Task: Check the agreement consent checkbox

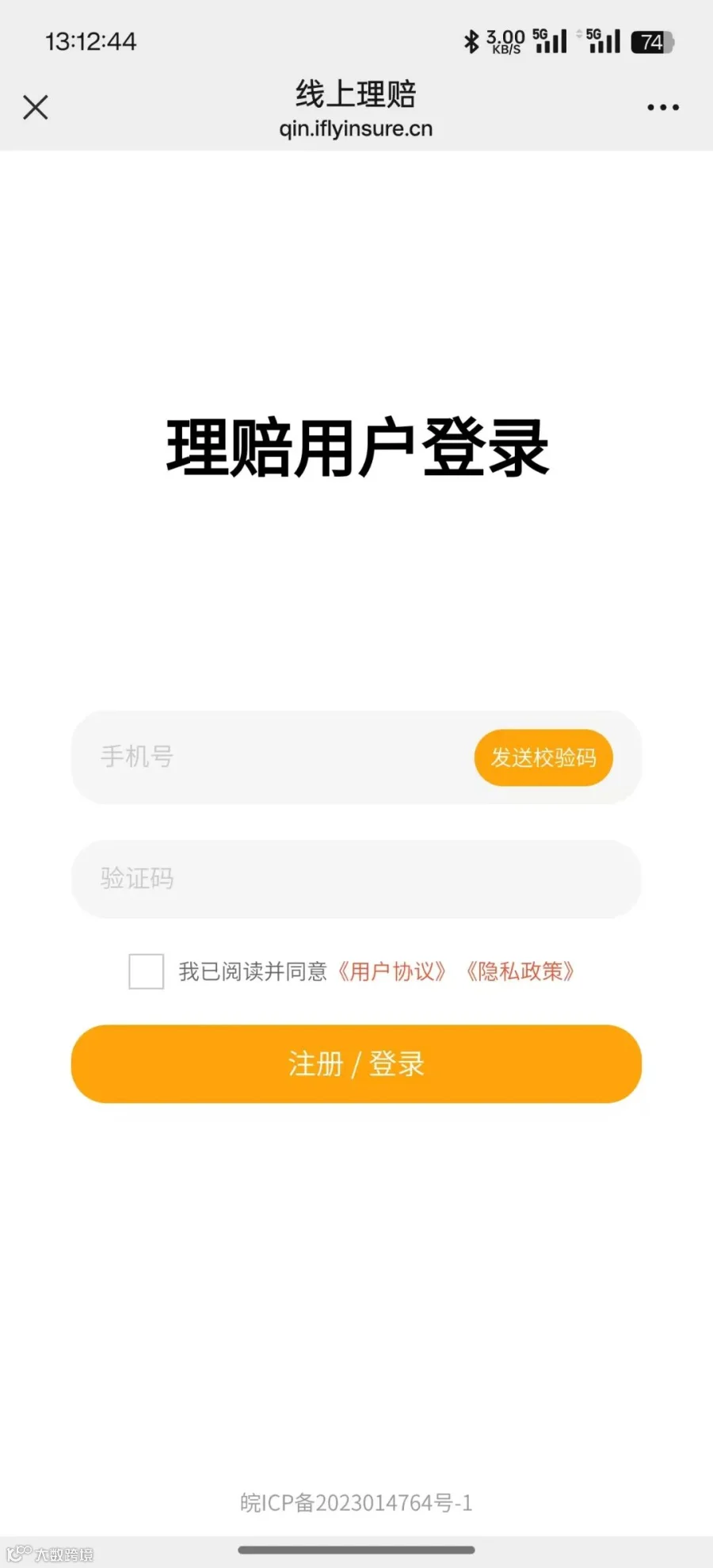Action: (x=146, y=971)
